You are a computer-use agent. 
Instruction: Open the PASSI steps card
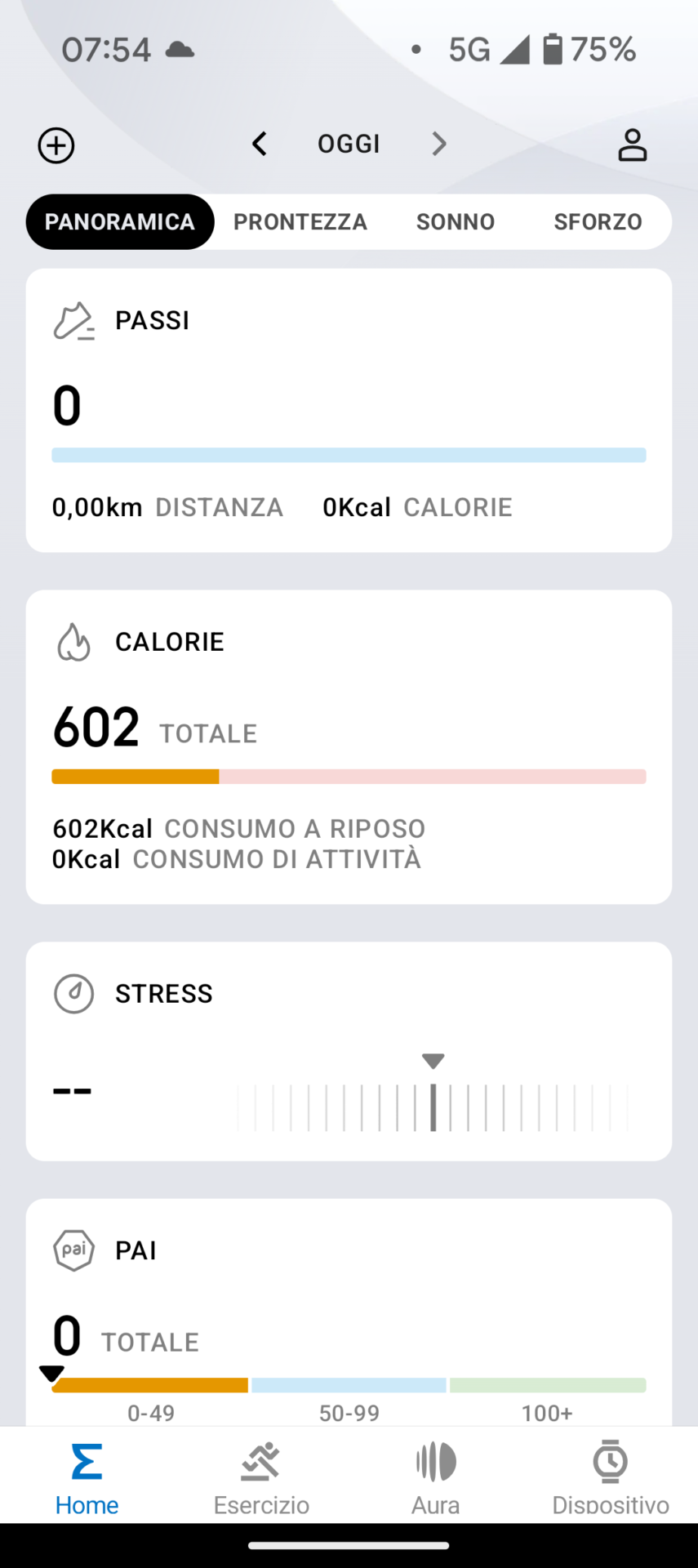[x=349, y=410]
